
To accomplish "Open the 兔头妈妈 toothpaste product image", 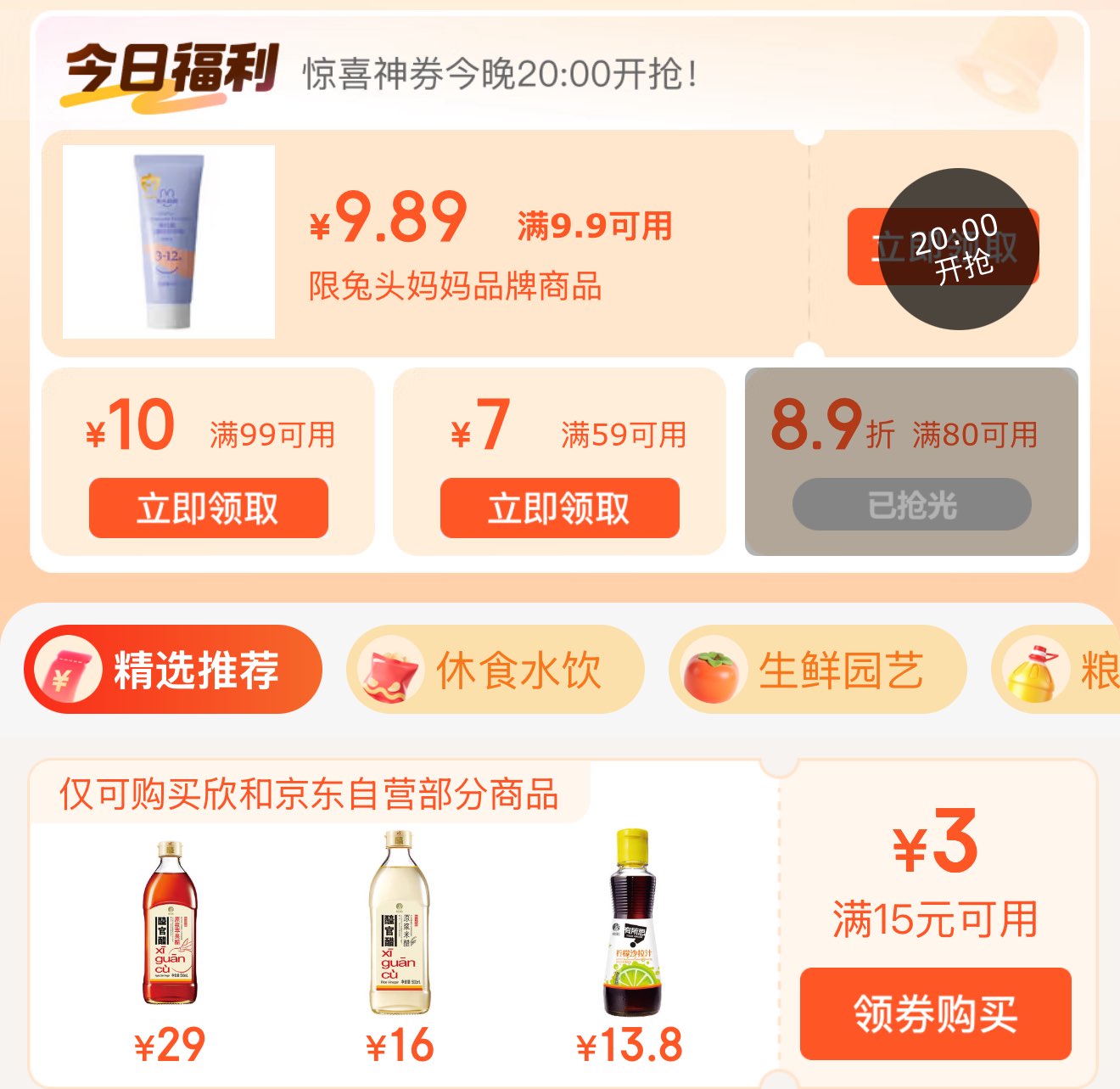I will (x=169, y=242).
